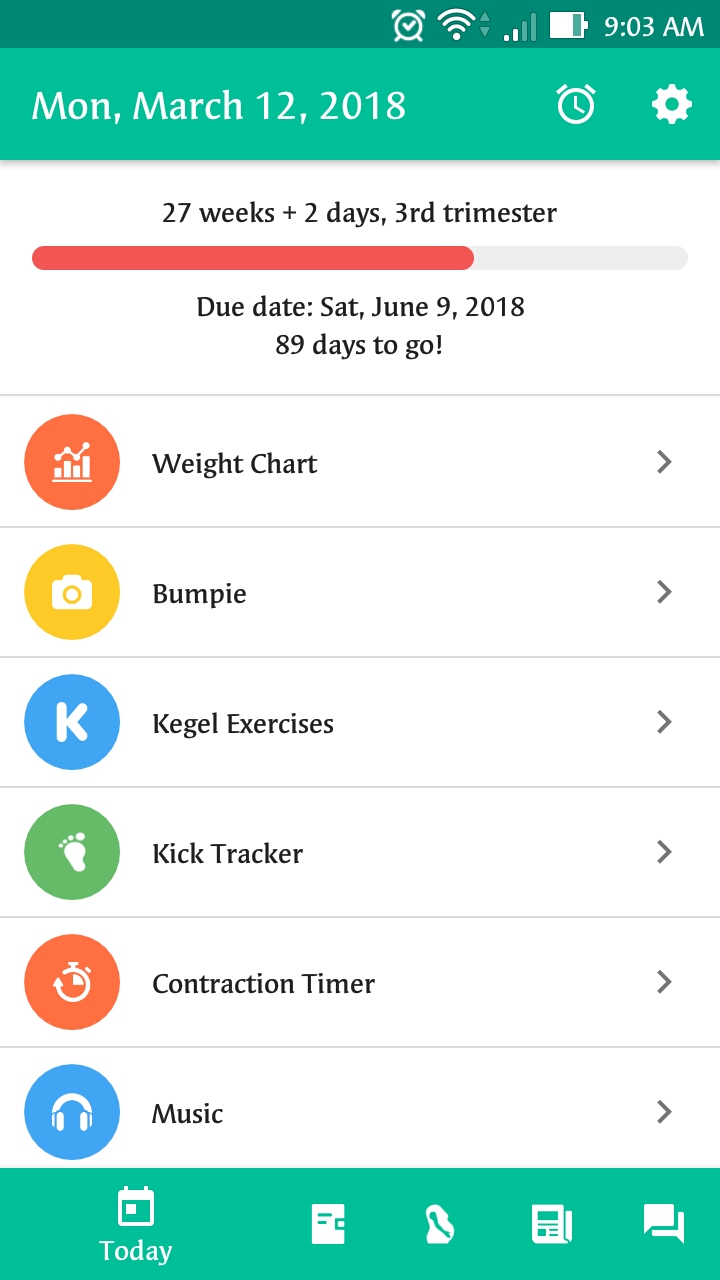Open the Music section

point(360,1112)
